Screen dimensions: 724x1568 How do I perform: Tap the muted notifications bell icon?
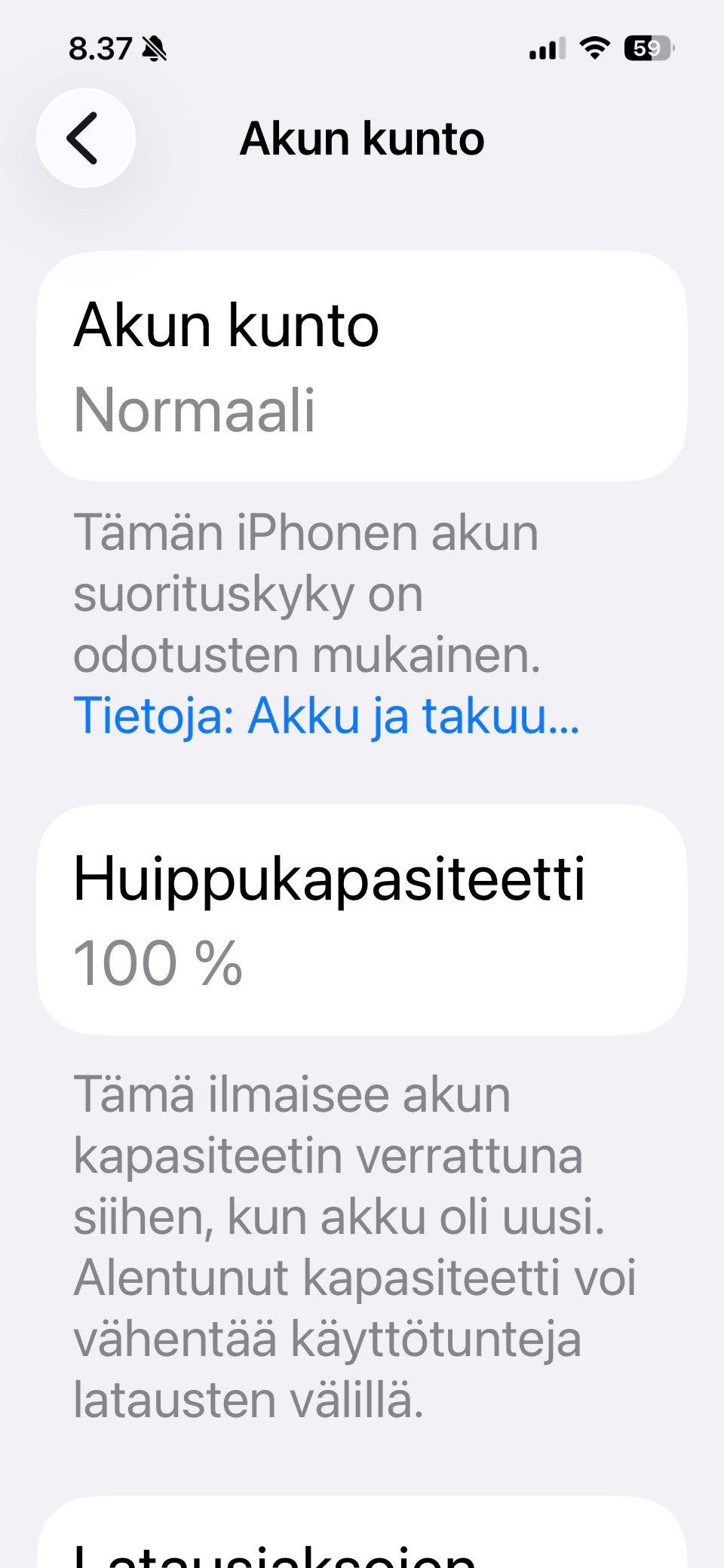155,48
